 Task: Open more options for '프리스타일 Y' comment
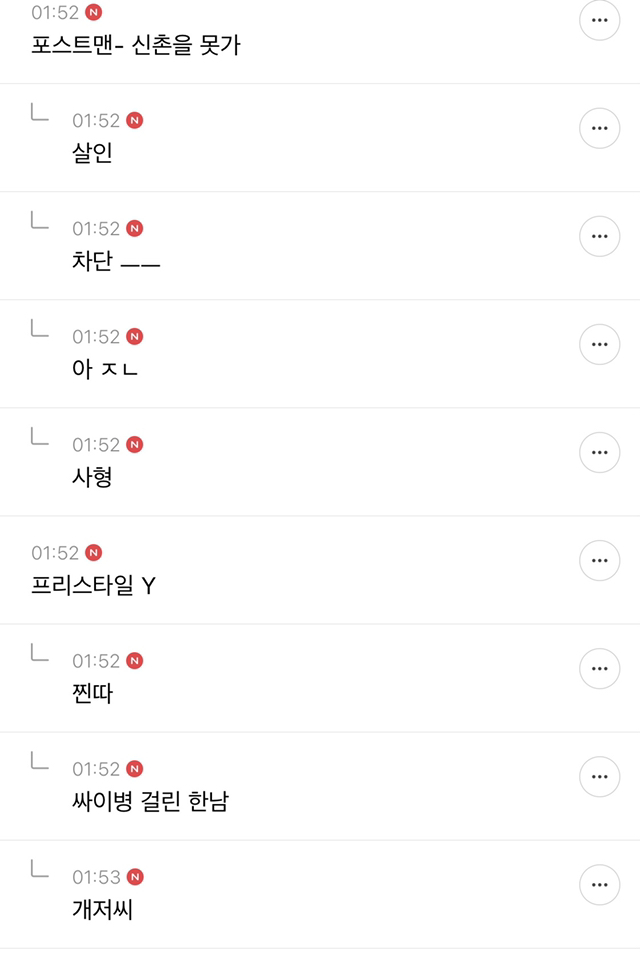pyautogui.click(x=599, y=560)
